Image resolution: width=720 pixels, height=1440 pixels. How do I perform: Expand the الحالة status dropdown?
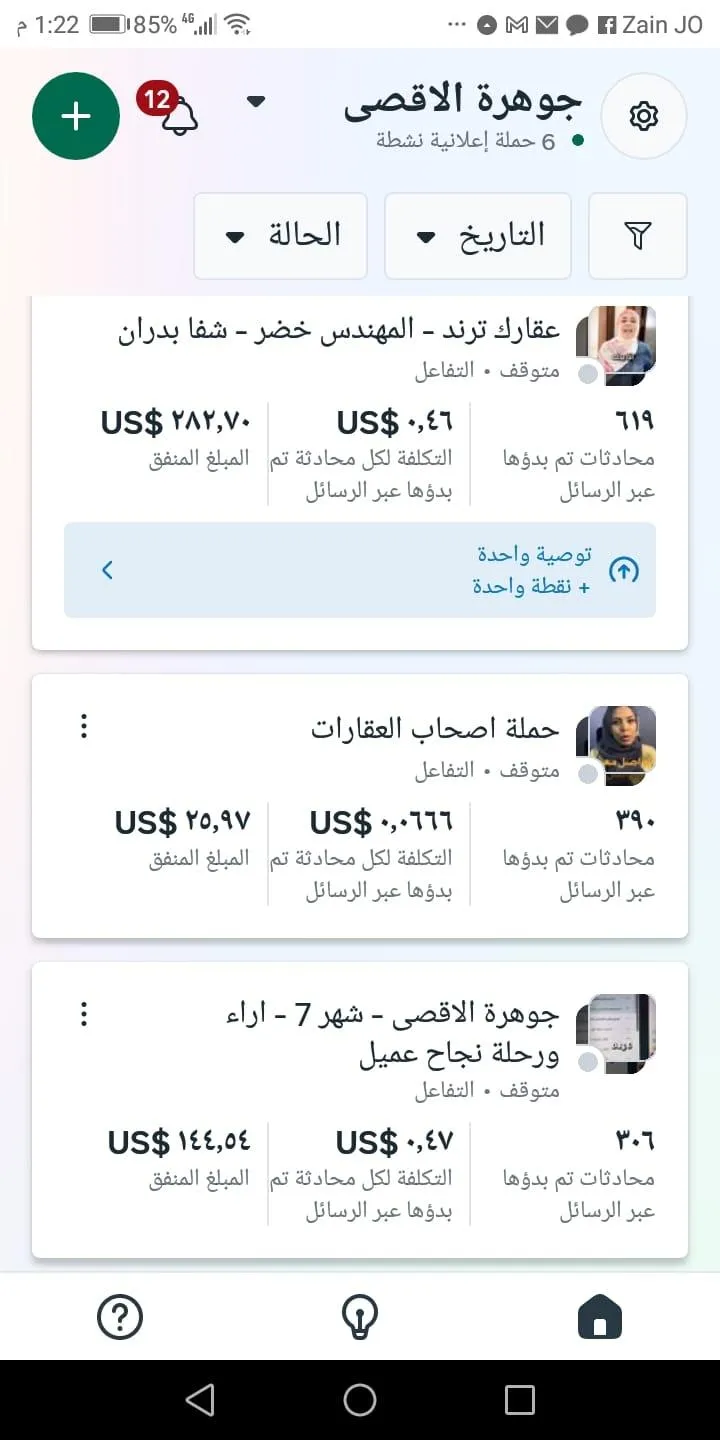281,236
